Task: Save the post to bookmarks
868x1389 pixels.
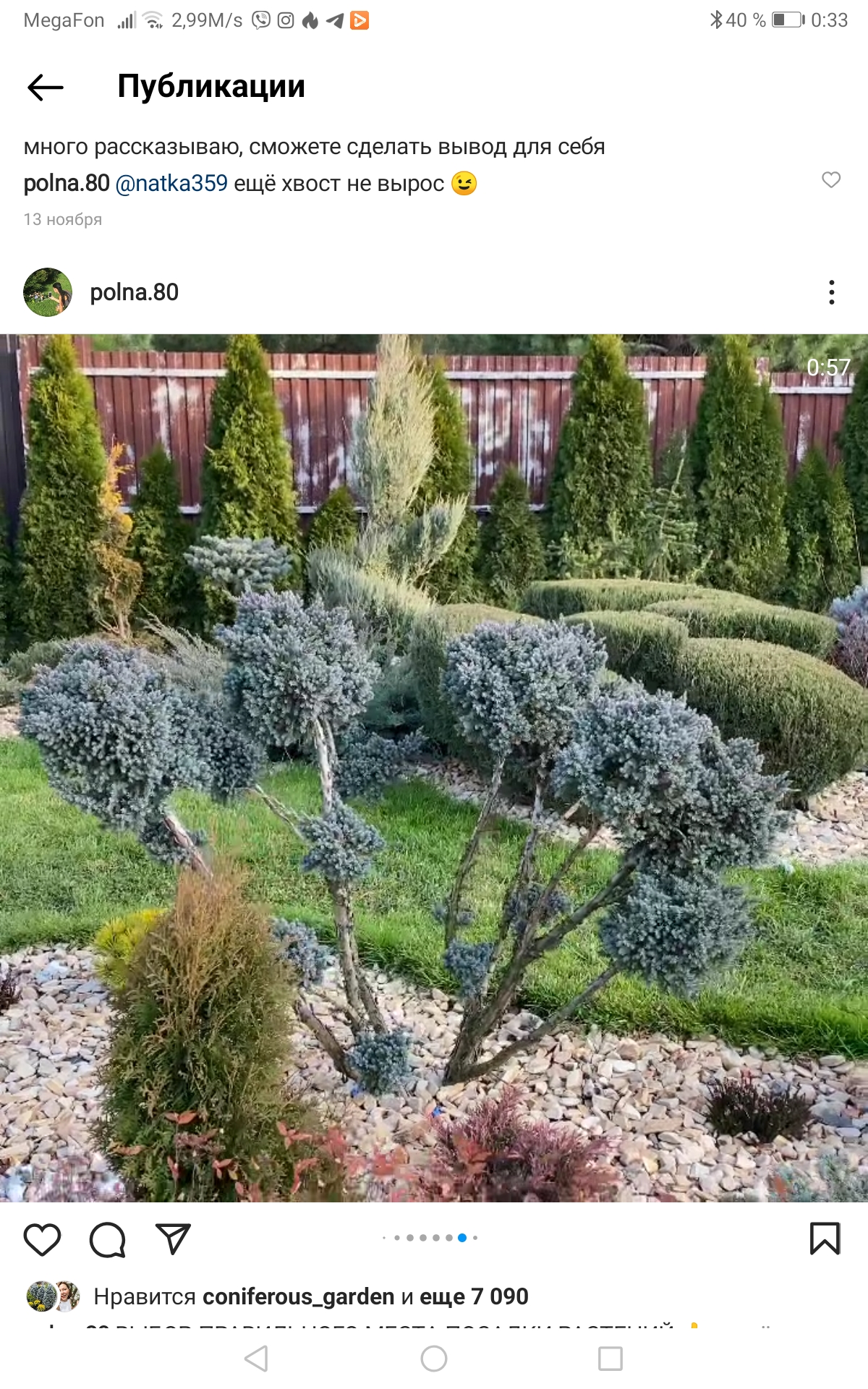Action: pyautogui.click(x=825, y=1238)
